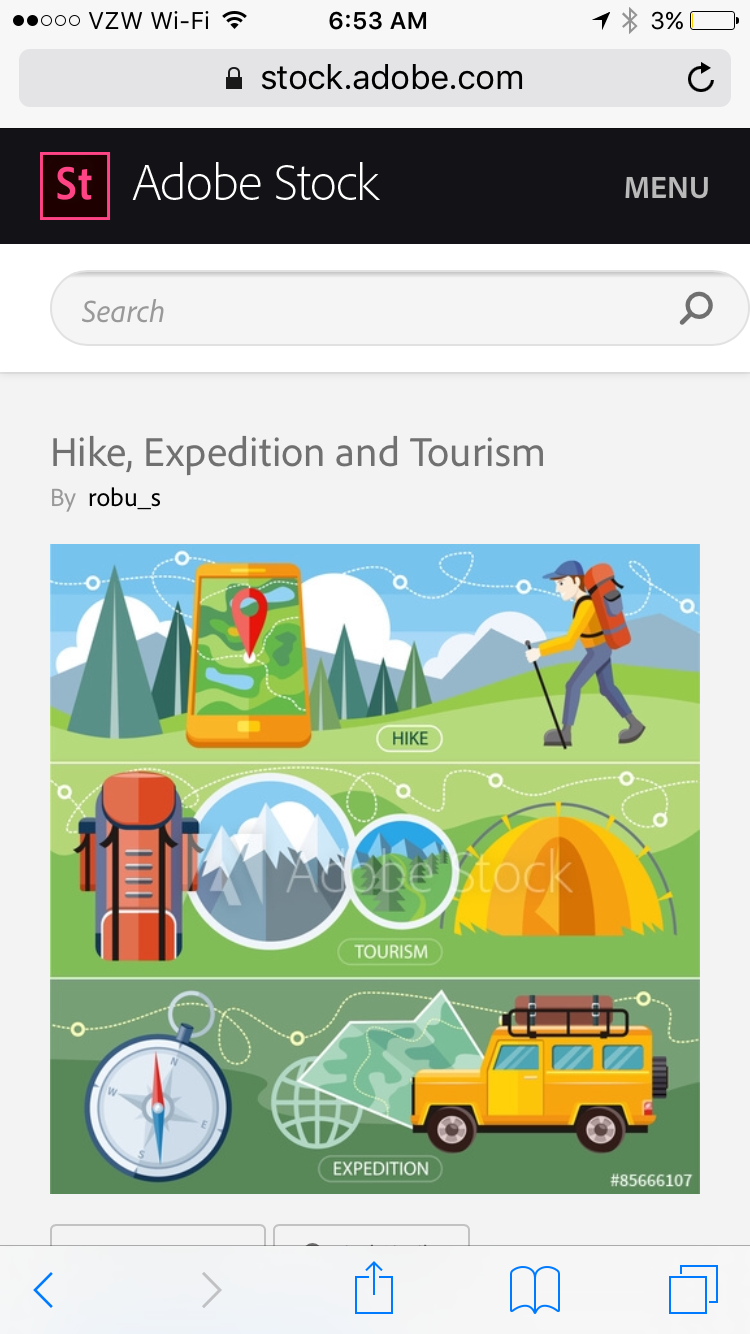Image resolution: width=750 pixels, height=1334 pixels.
Task: Open author robu_s profile
Action: [124, 497]
